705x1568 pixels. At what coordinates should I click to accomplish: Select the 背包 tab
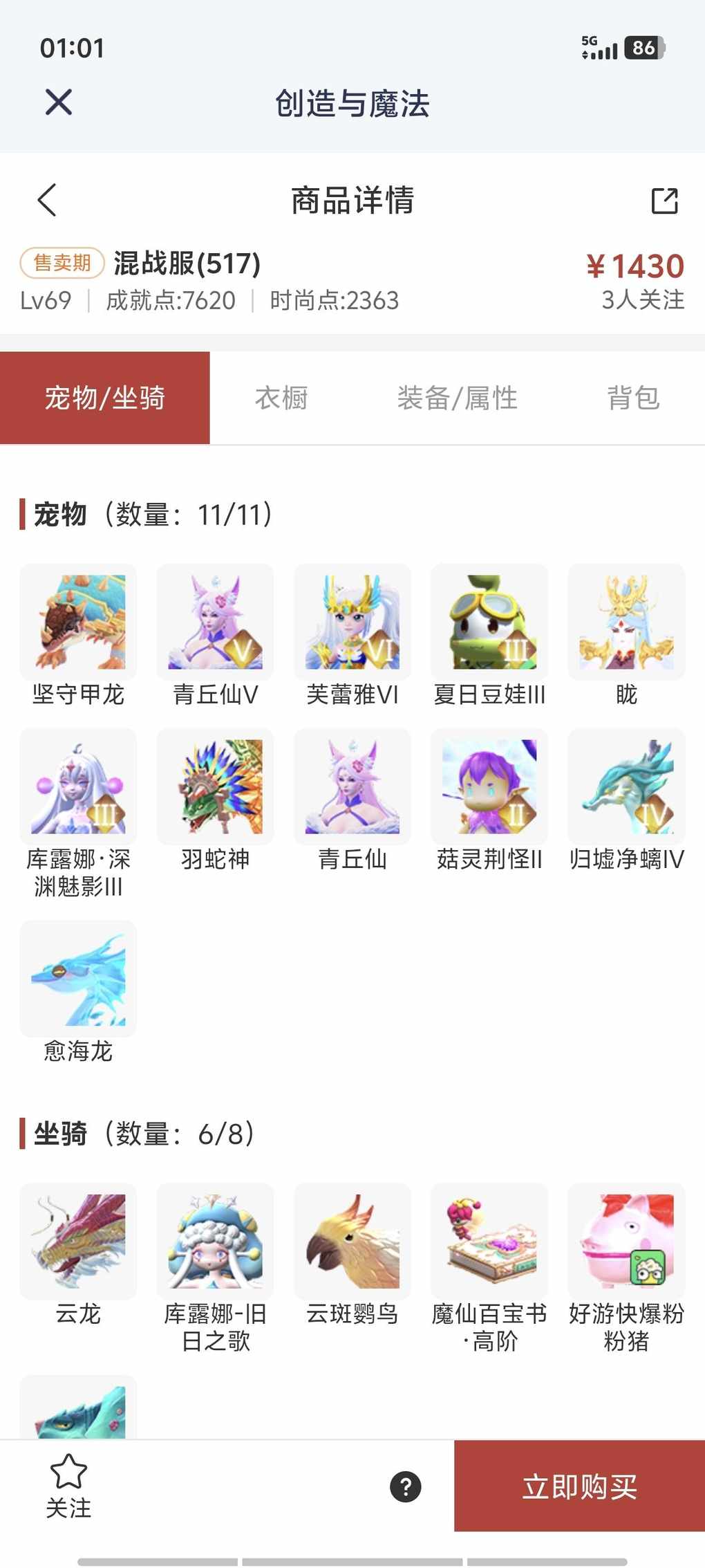(x=633, y=398)
